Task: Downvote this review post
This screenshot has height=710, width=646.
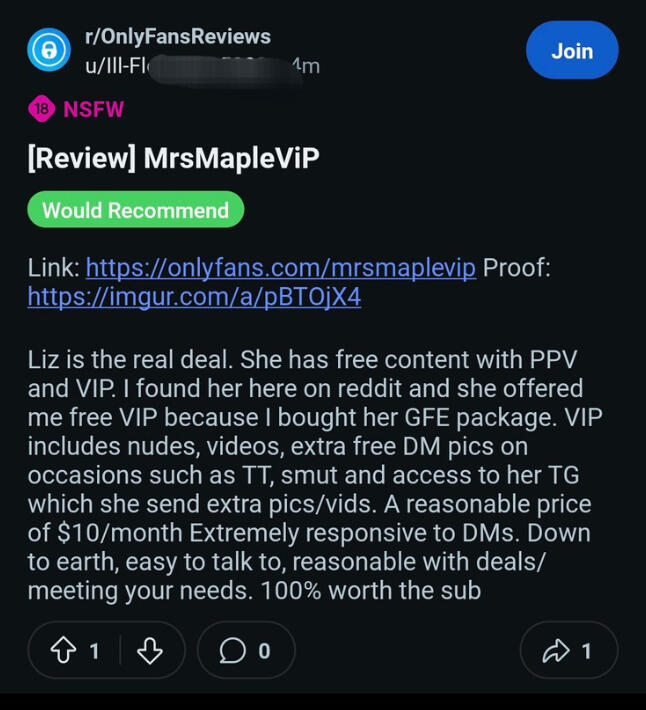Action: [x=150, y=651]
